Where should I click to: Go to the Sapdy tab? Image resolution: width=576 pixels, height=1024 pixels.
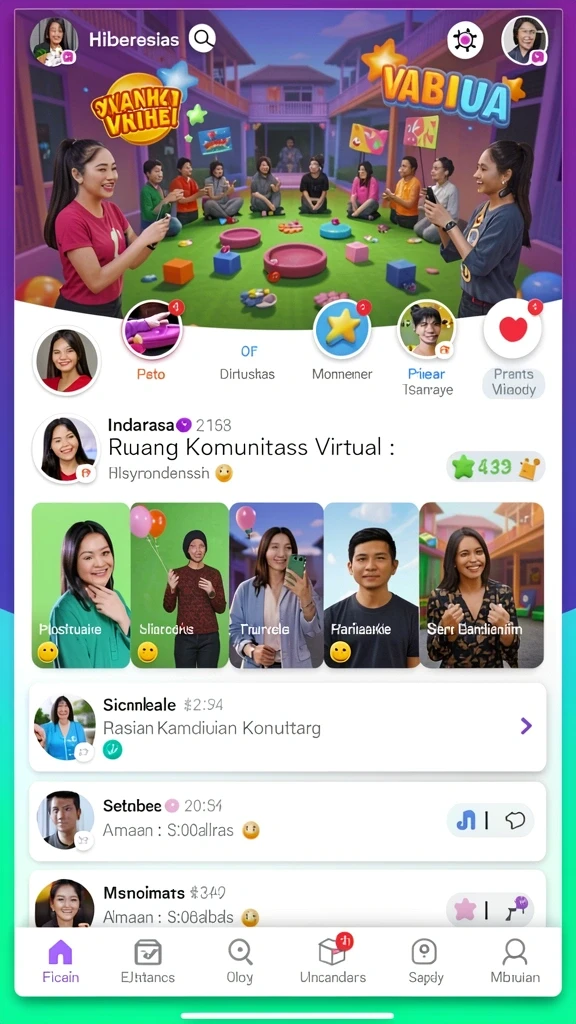tap(425, 961)
